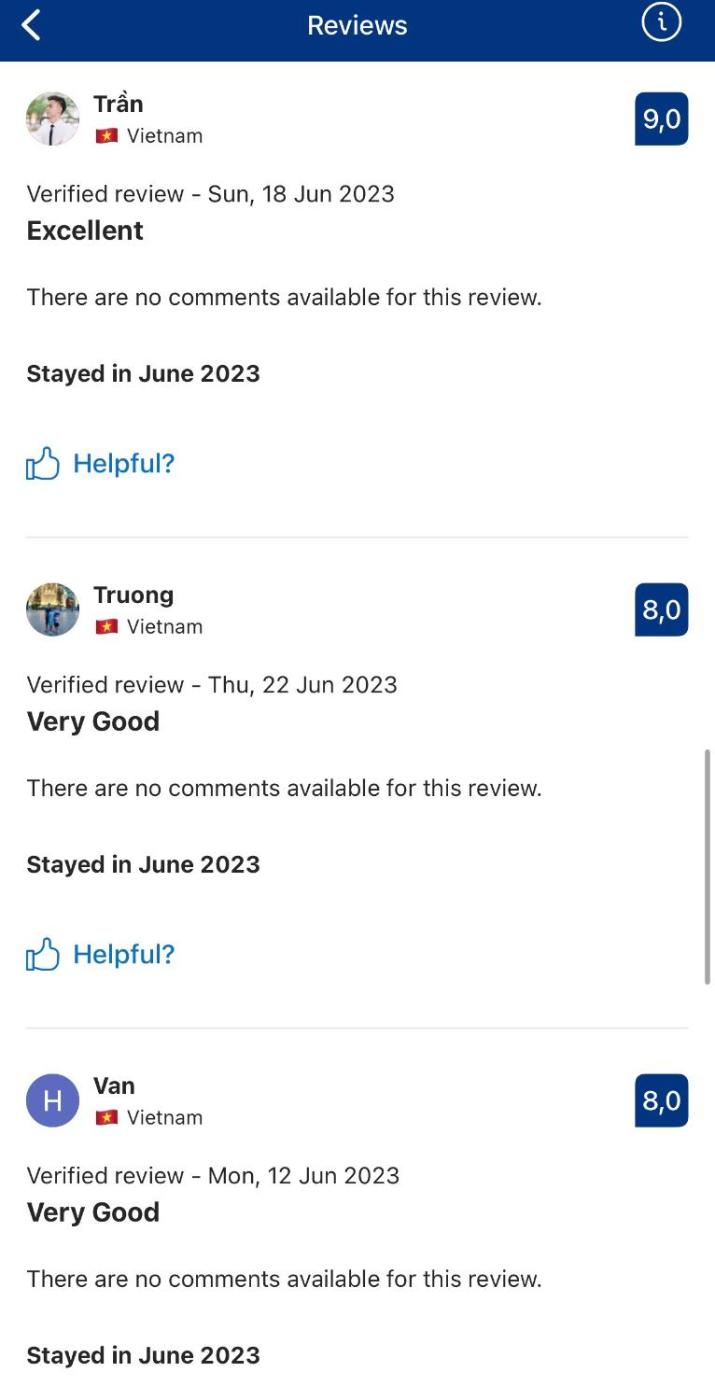This screenshot has width=715, height=1400.
Task: Mark Trần's review as helpful
Action: pos(100,464)
